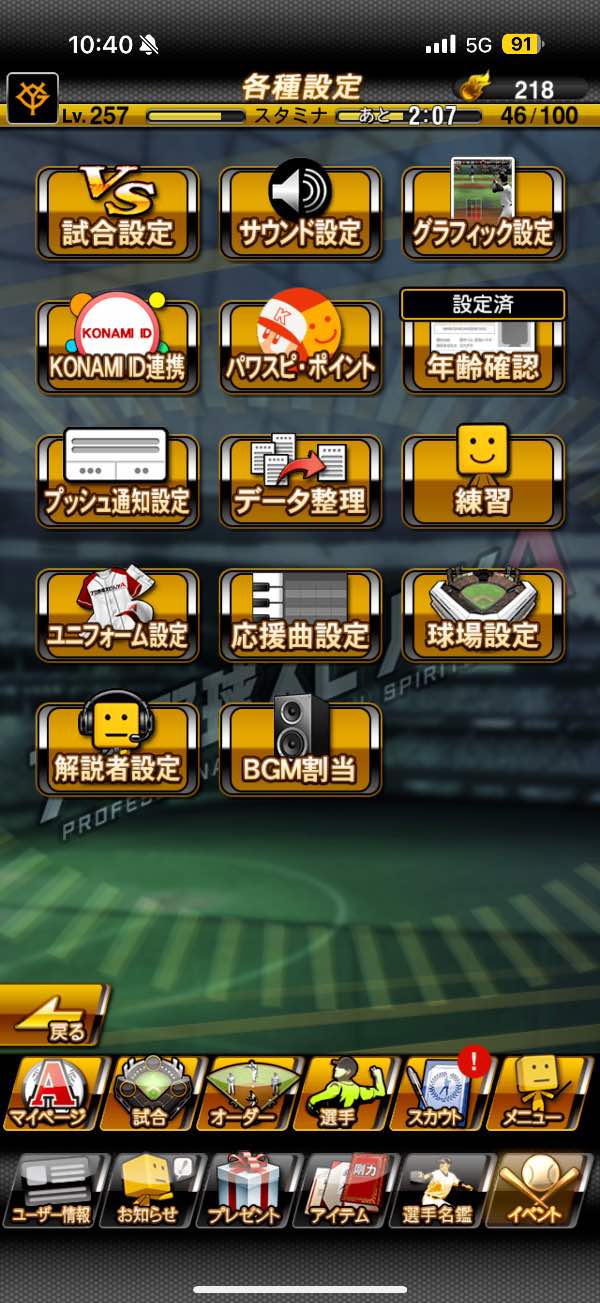Open 解説者設定 commentator settings
Viewport: 600px width, 1303px height.
(118, 749)
